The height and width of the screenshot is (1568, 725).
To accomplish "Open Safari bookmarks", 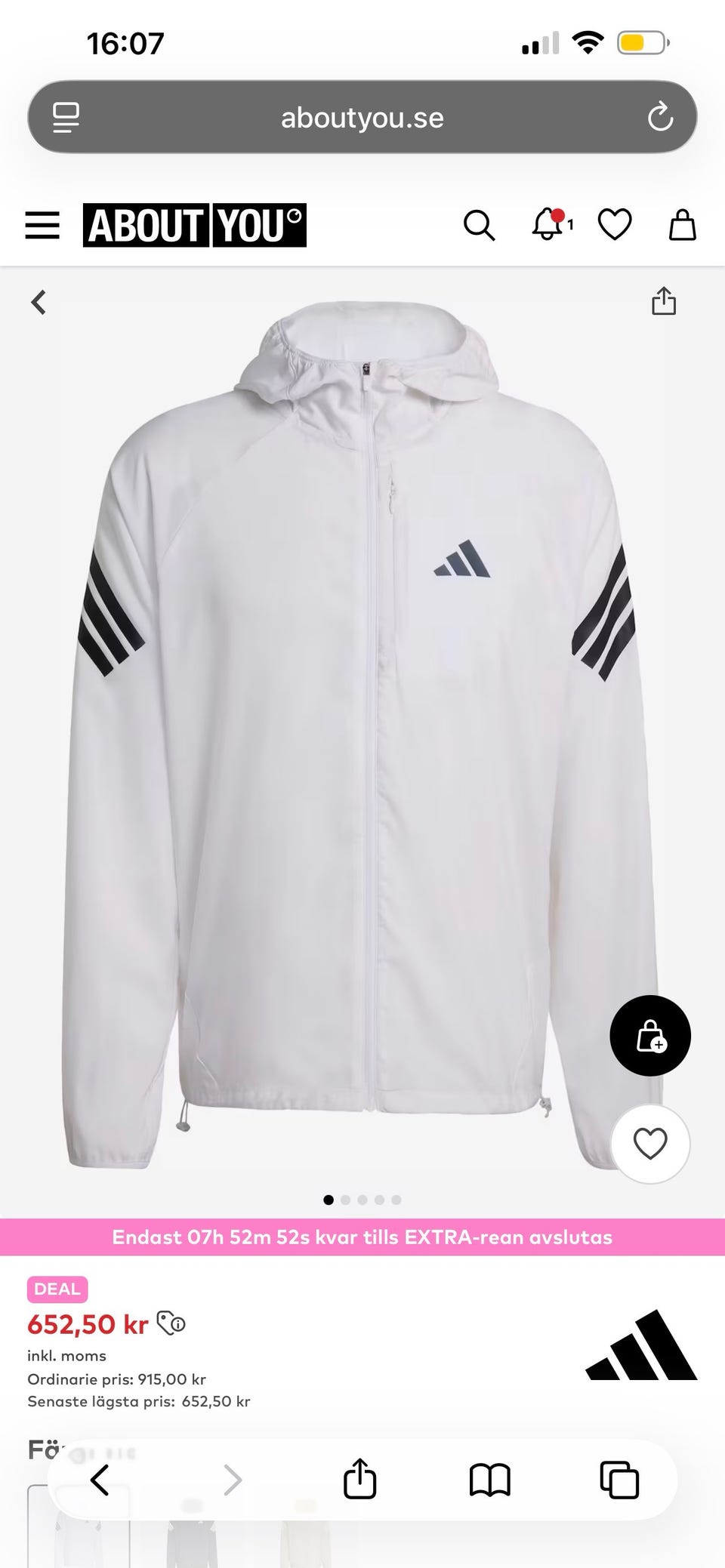I will point(489,1480).
